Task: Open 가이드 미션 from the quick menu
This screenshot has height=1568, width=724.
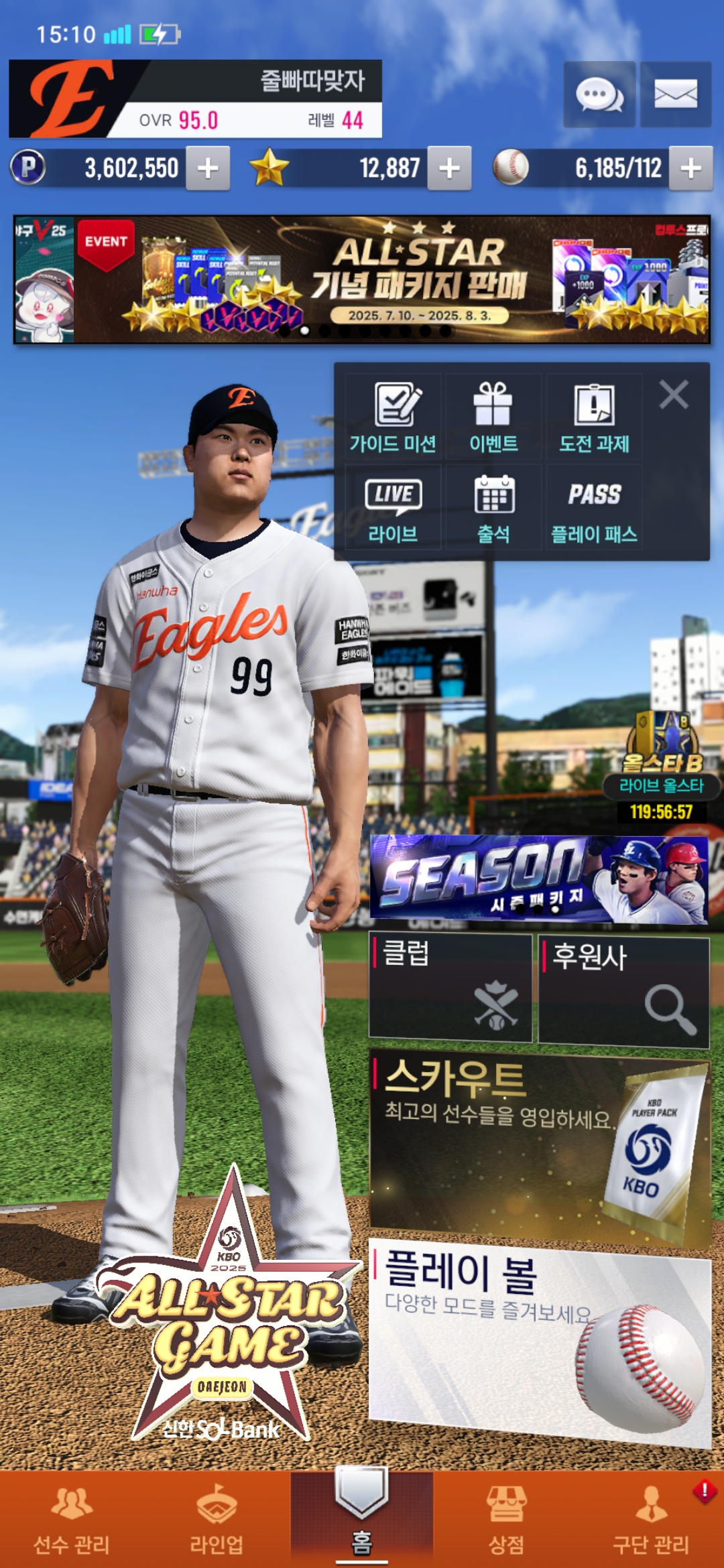Action: tap(393, 417)
